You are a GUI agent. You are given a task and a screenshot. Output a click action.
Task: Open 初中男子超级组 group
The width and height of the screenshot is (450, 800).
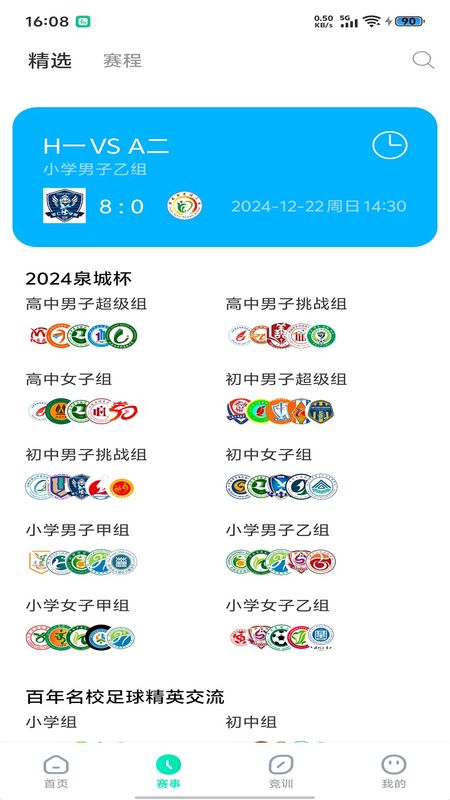(286, 398)
